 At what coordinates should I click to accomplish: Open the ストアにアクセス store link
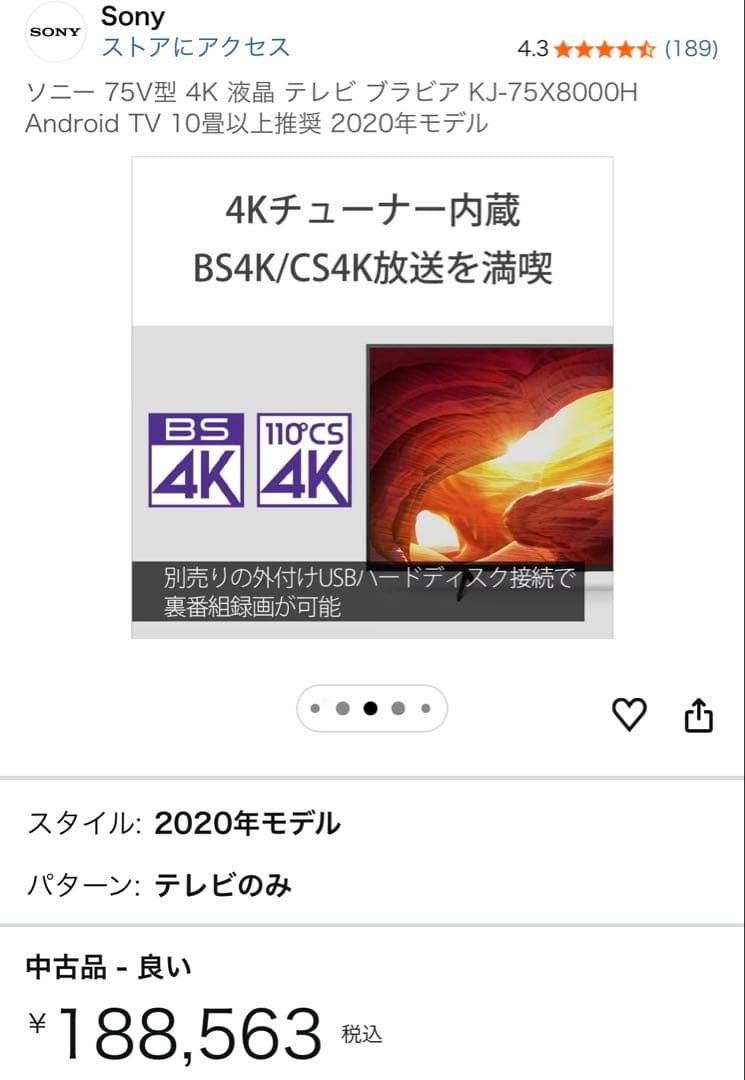tap(192, 47)
